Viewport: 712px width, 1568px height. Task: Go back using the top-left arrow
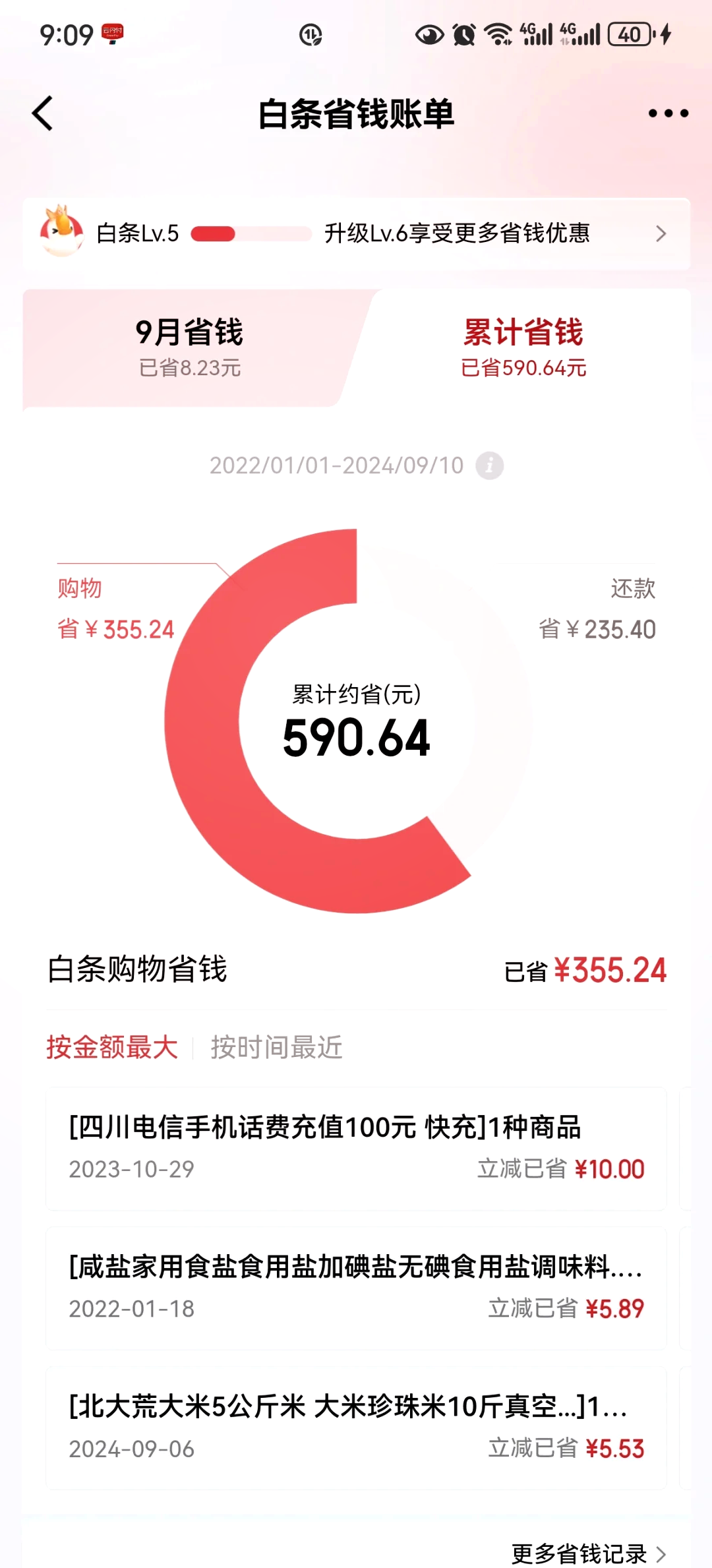click(x=43, y=113)
